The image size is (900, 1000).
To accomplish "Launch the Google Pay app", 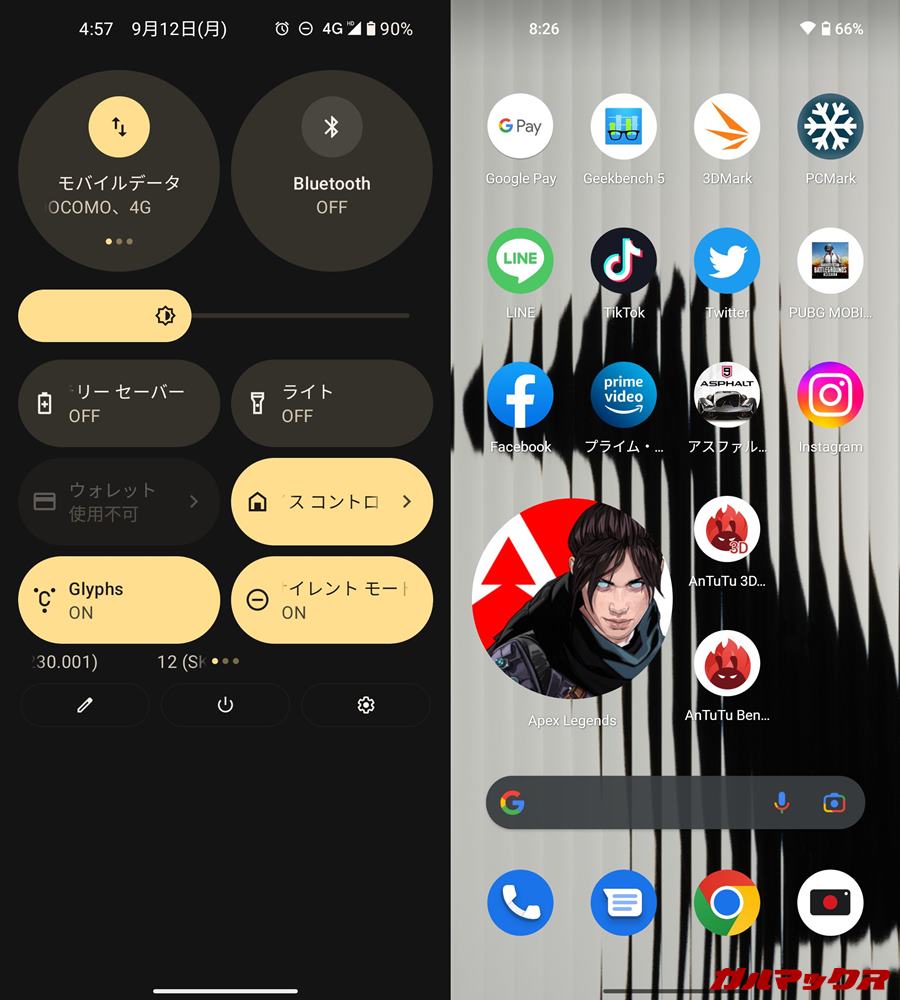I will pos(520,128).
